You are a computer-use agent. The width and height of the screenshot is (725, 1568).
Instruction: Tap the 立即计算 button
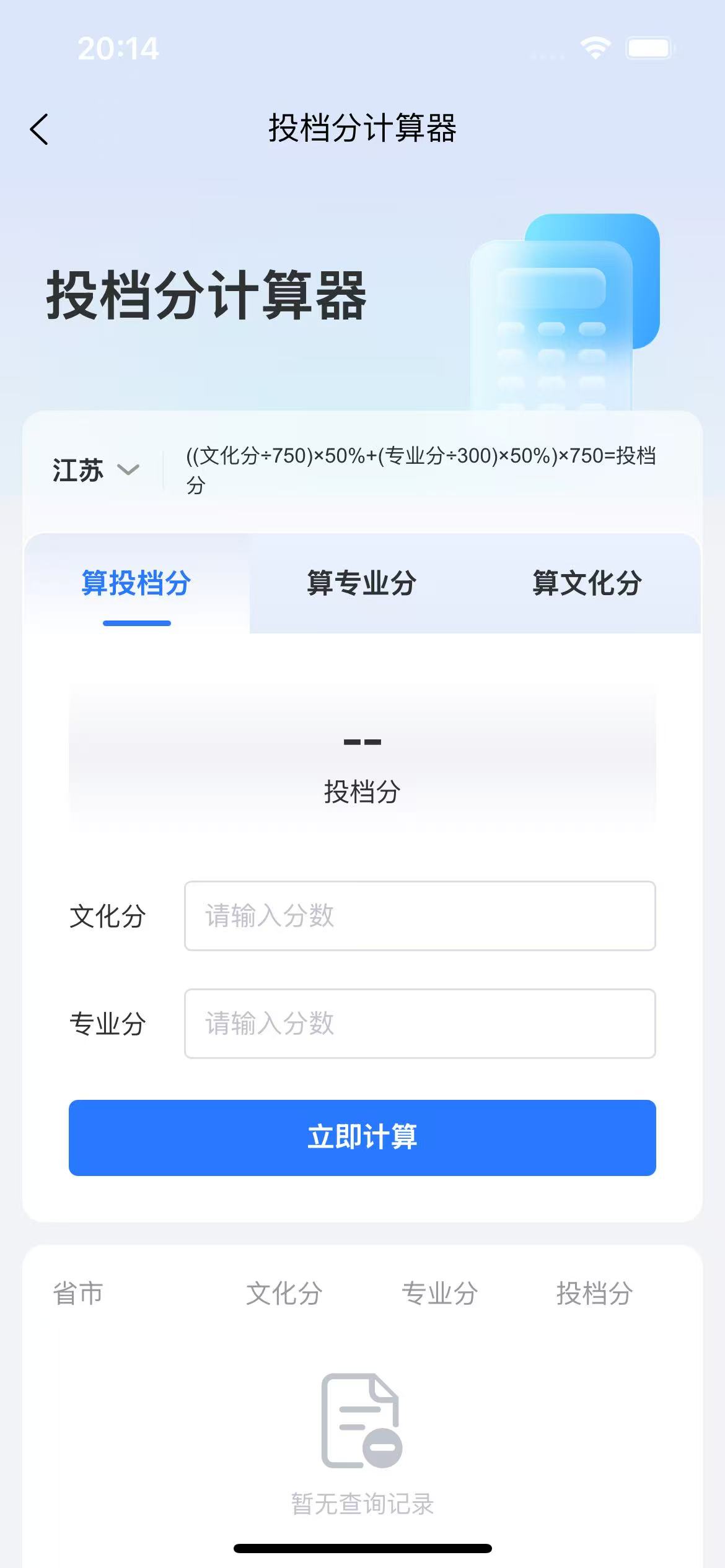(x=362, y=1138)
